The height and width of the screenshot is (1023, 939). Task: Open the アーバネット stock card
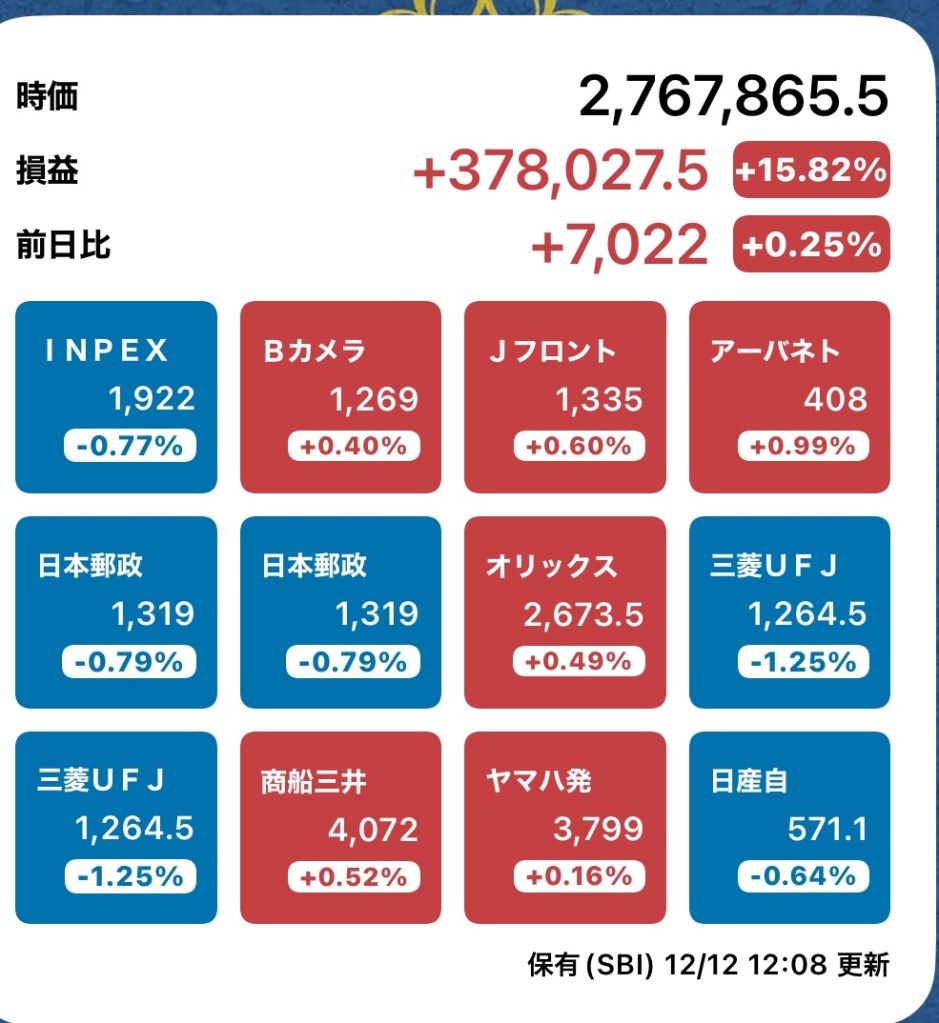pyautogui.click(x=789, y=397)
